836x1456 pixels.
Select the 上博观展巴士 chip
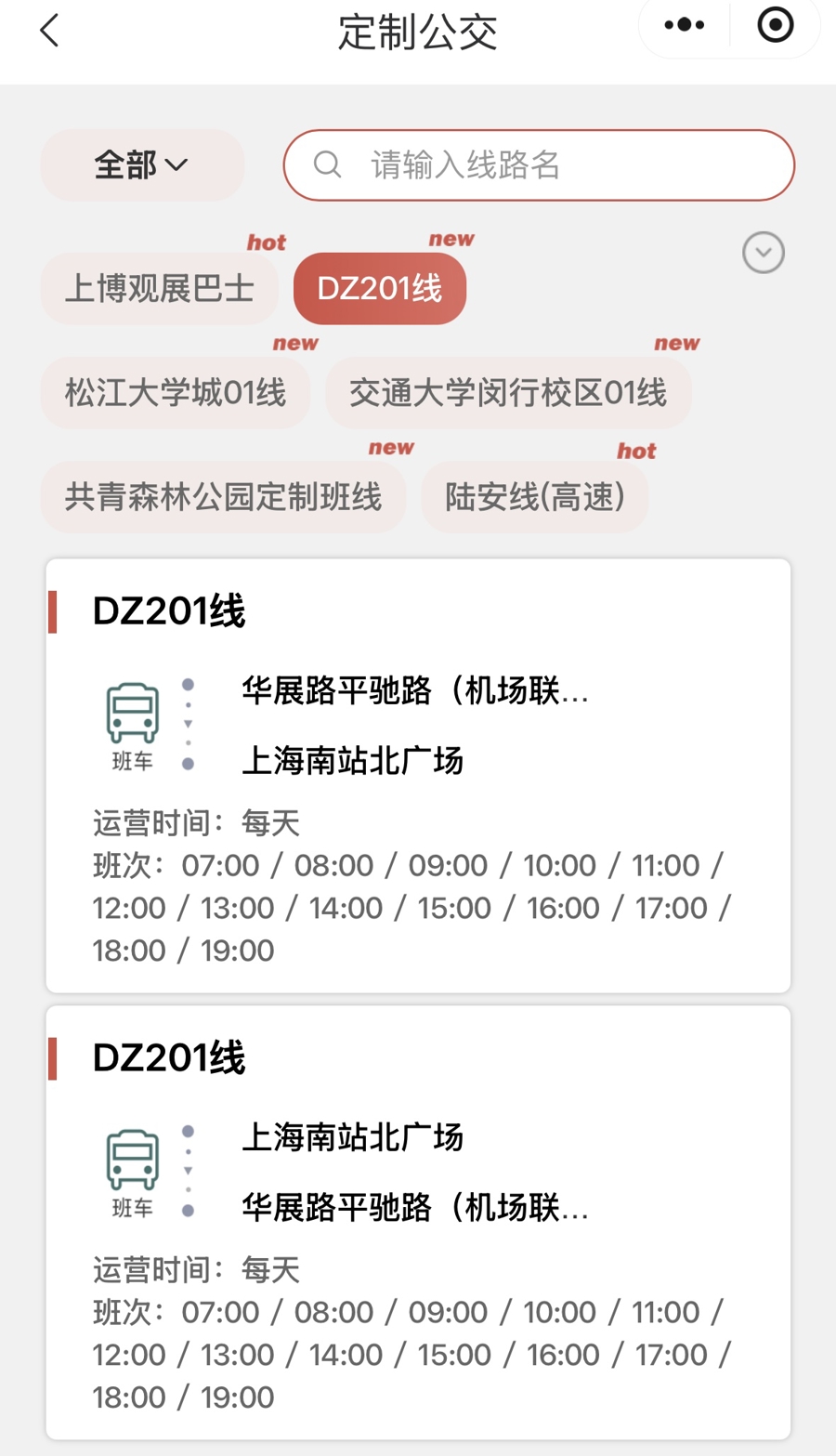click(160, 289)
